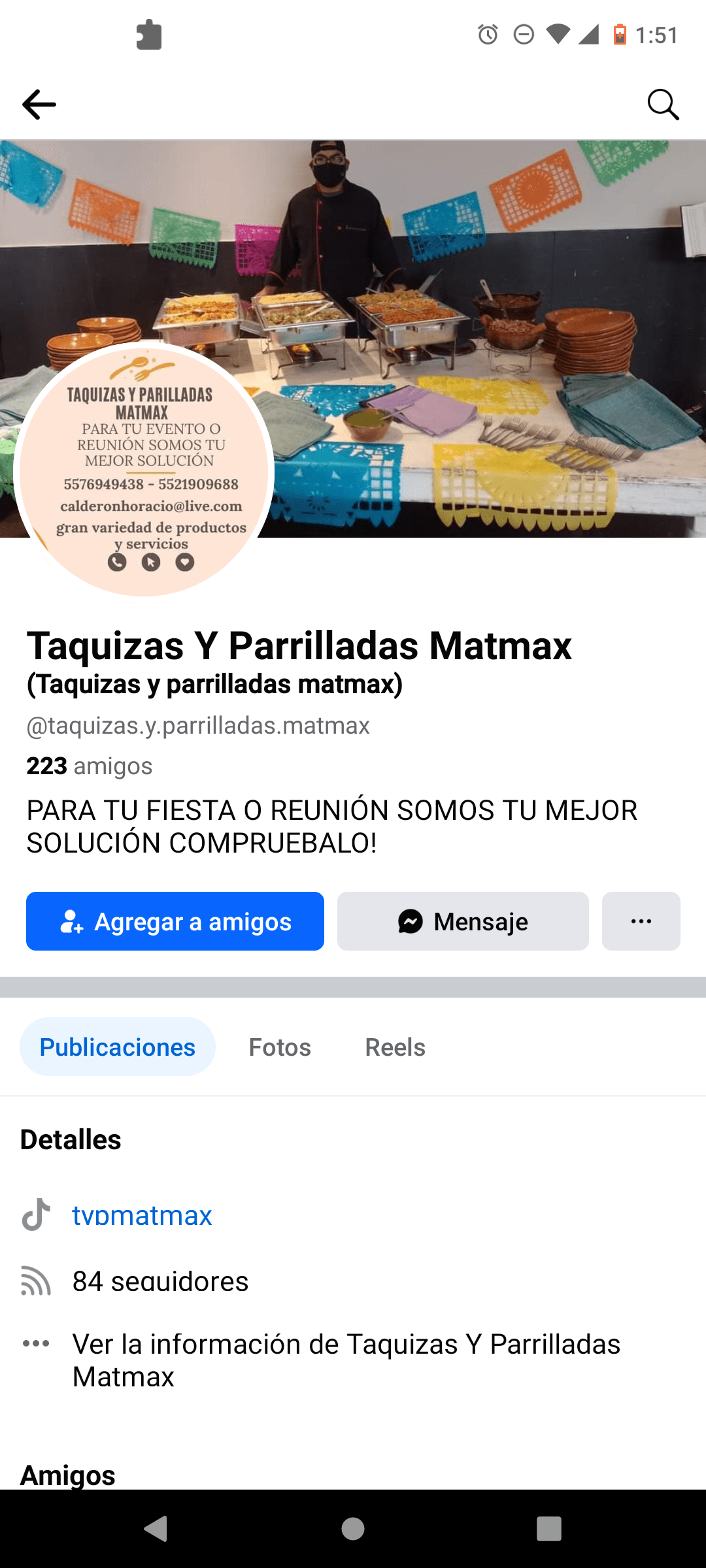Open Facebook search with the magnifier icon
Viewport: 706px width, 1568px height.
[x=664, y=104]
